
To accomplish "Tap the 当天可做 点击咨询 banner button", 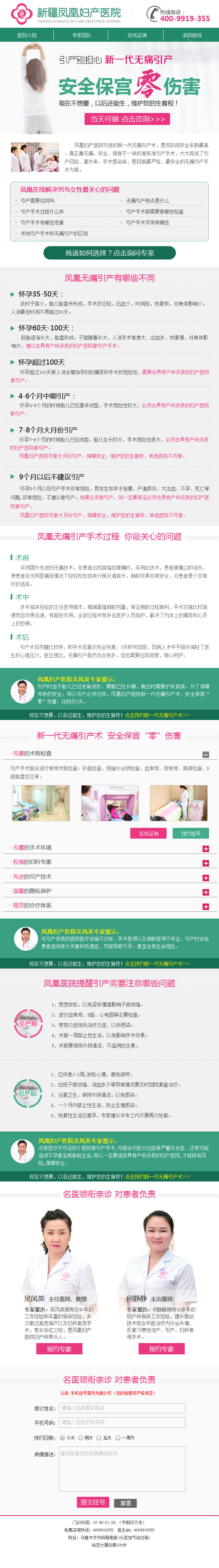I will coord(127,119).
